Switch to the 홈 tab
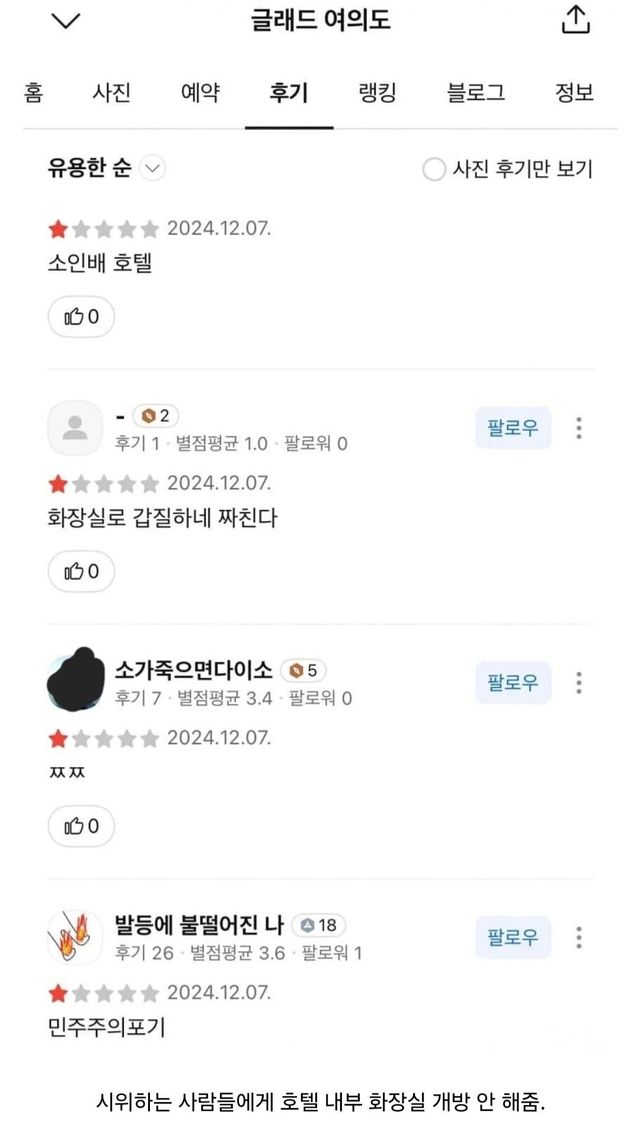 point(33,93)
